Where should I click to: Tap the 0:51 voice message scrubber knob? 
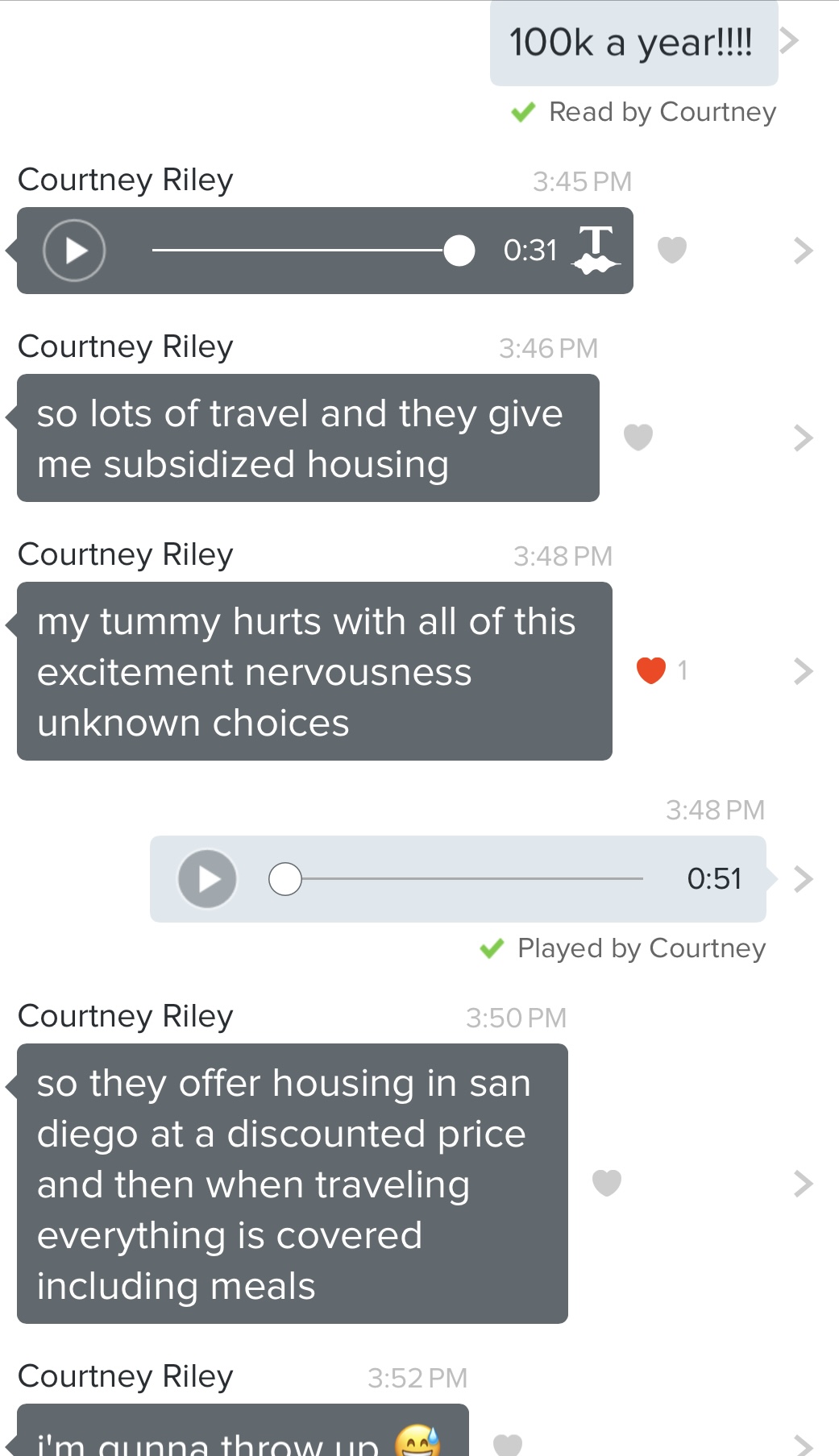(285, 879)
